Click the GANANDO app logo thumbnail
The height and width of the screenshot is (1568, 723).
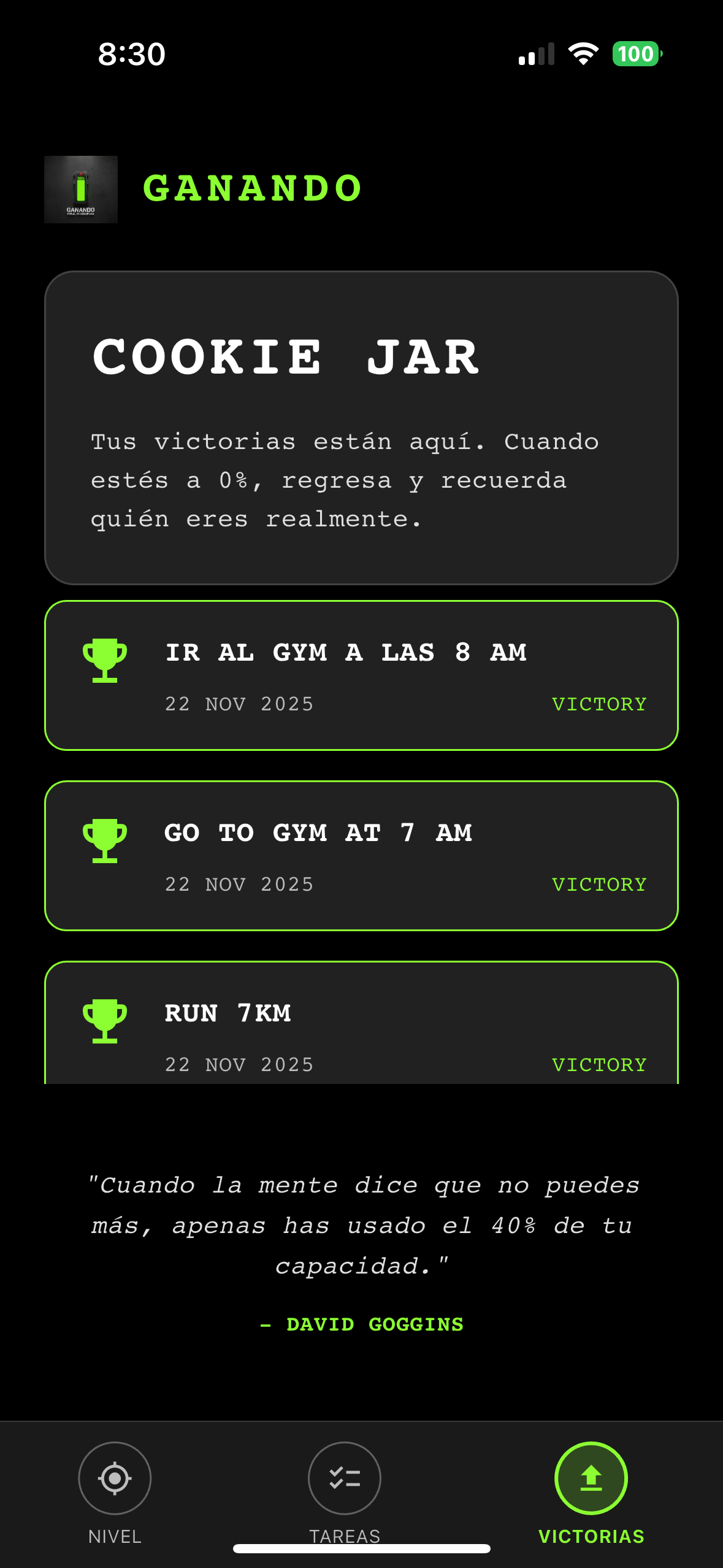(x=80, y=189)
